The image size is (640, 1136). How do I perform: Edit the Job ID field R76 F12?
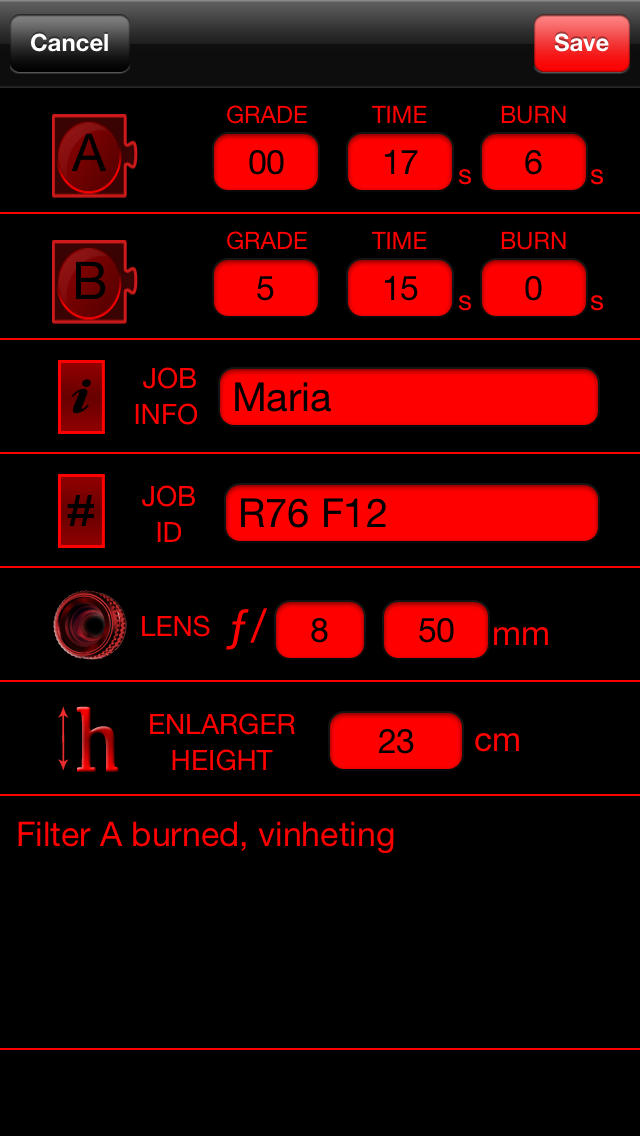pyautogui.click(x=412, y=513)
